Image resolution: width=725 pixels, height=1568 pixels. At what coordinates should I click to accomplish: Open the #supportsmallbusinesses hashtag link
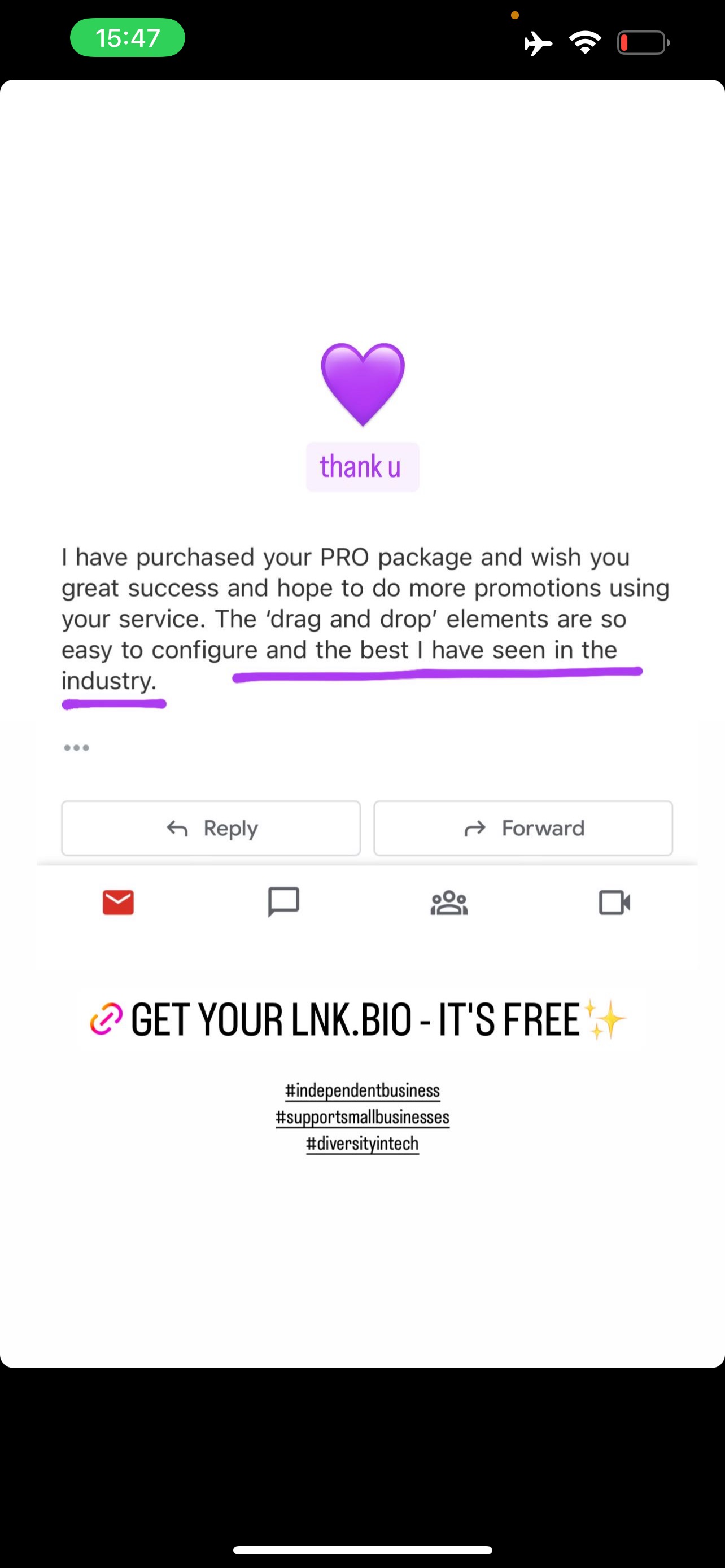[x=362, y=1116]
